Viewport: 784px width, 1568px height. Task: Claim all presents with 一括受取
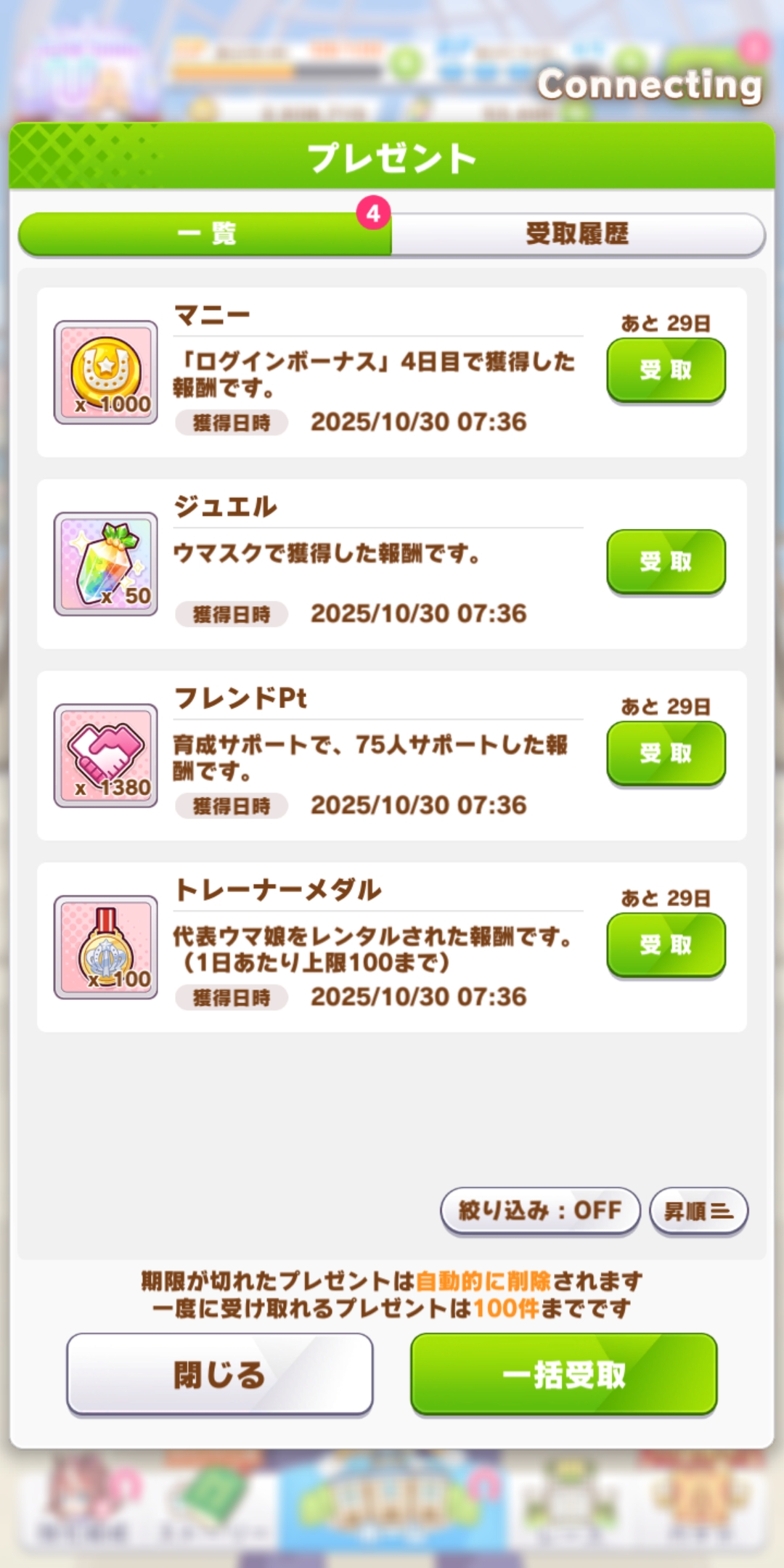coord(564,1374)
